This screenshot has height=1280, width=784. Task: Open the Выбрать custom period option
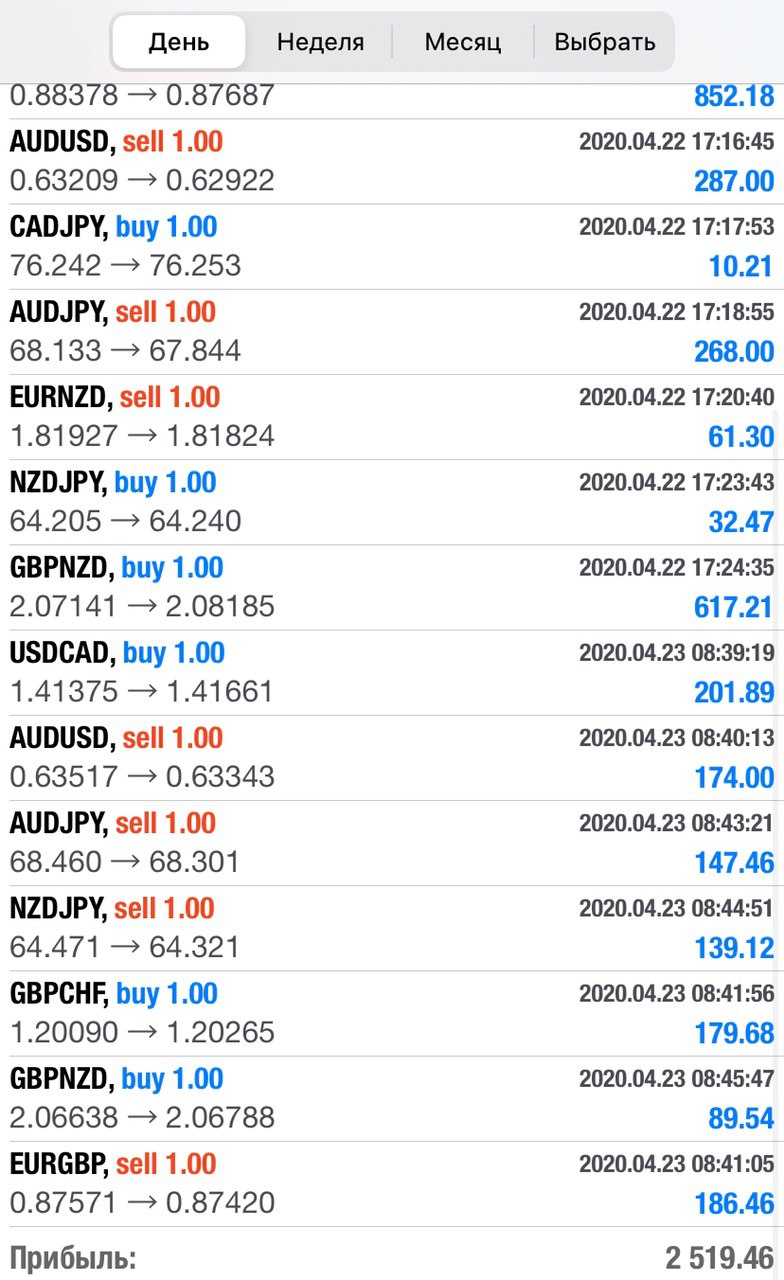tap(604, 42)
